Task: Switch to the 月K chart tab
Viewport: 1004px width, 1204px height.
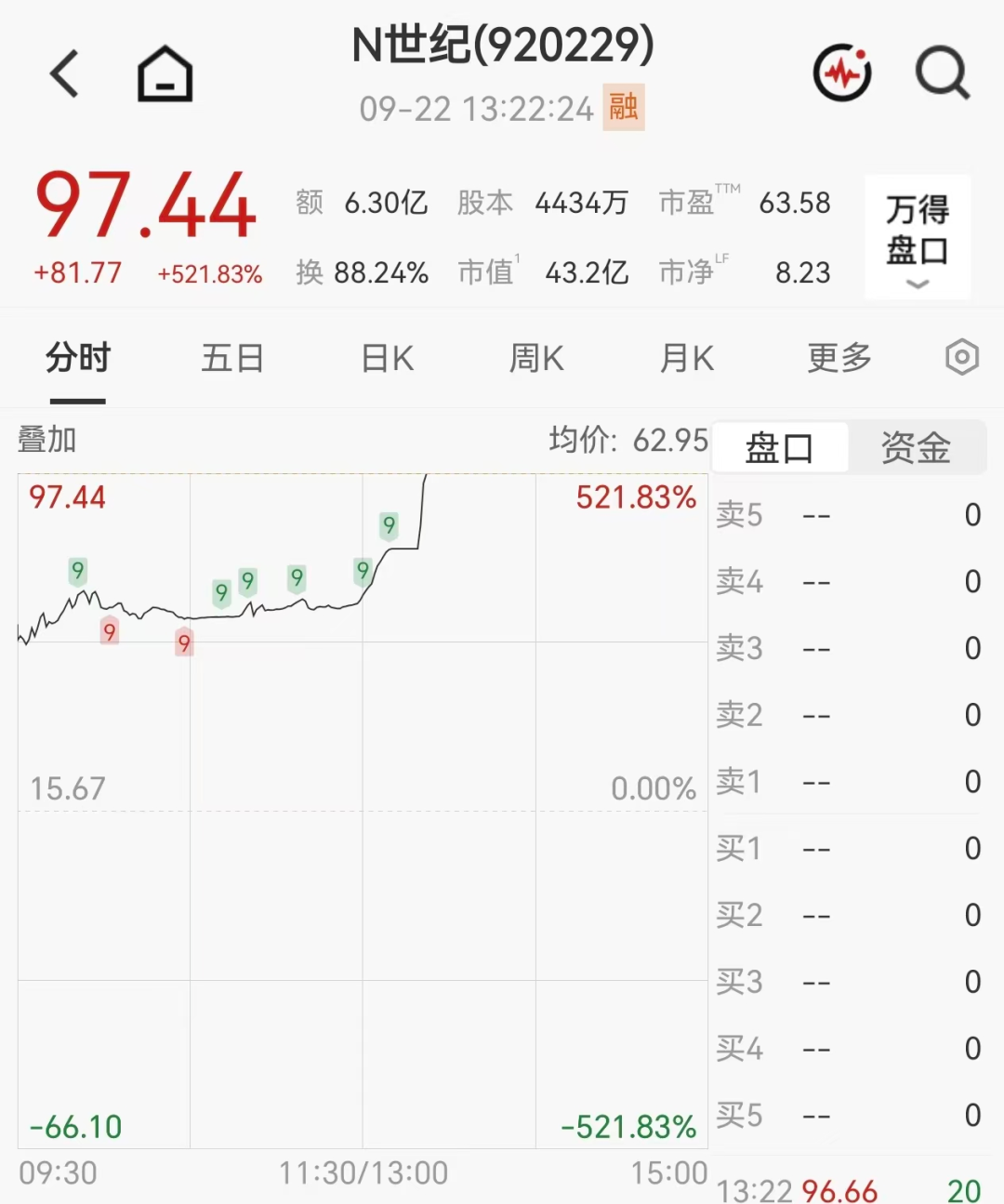Action: click(x=686, y=358)
